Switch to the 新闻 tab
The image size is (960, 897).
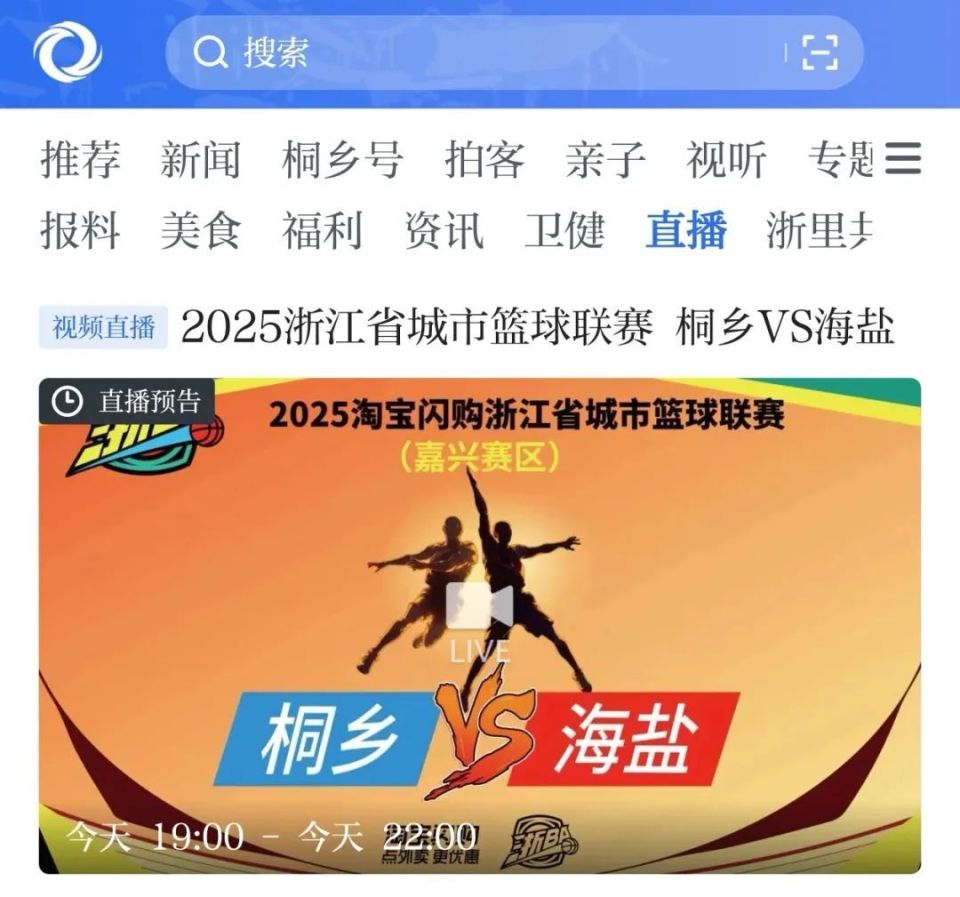(x=201, y=160)
